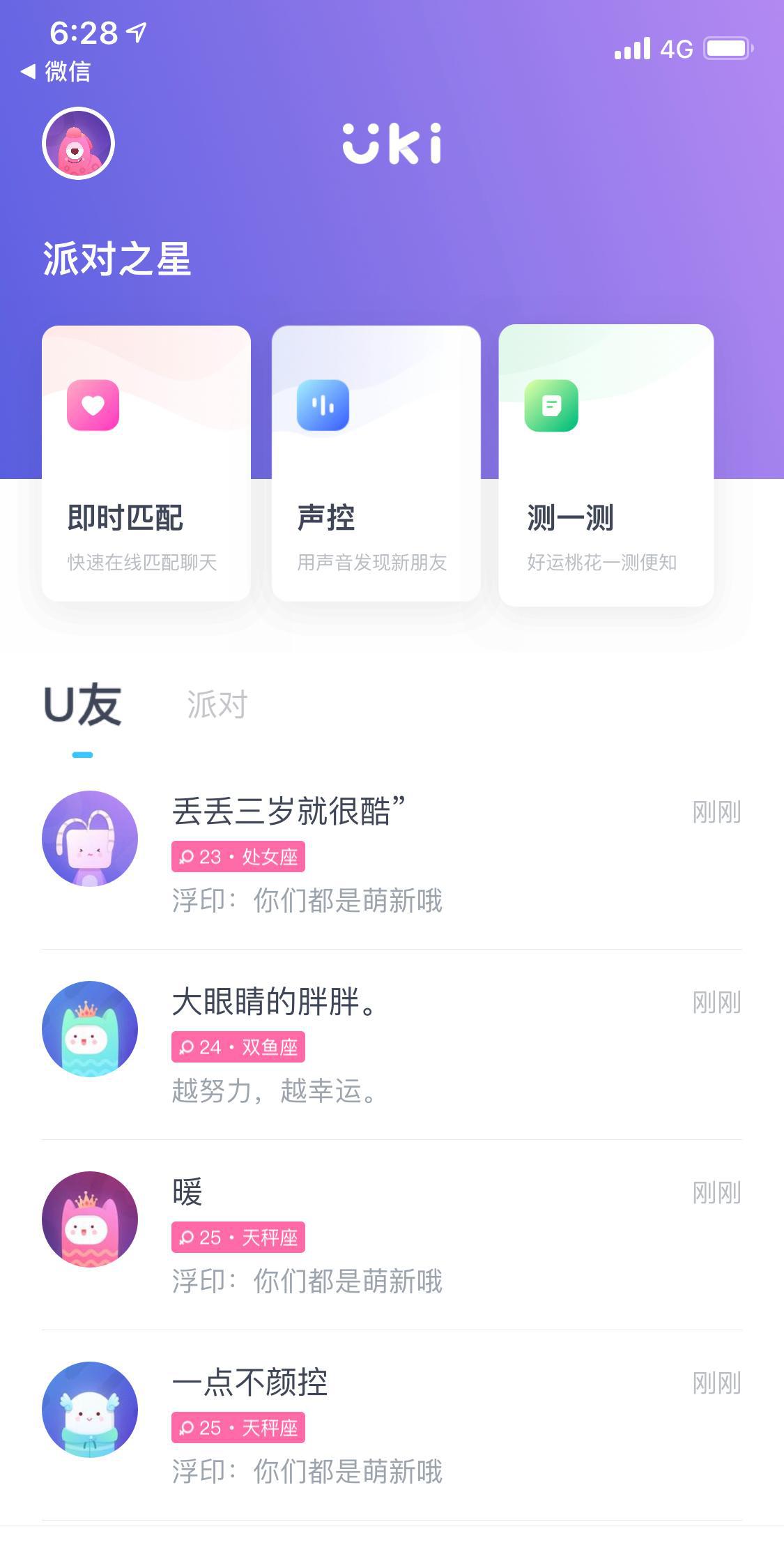The image size is (784, 1545).
Task: Open the 测一测 quiz card
Action: coord(606,465)
